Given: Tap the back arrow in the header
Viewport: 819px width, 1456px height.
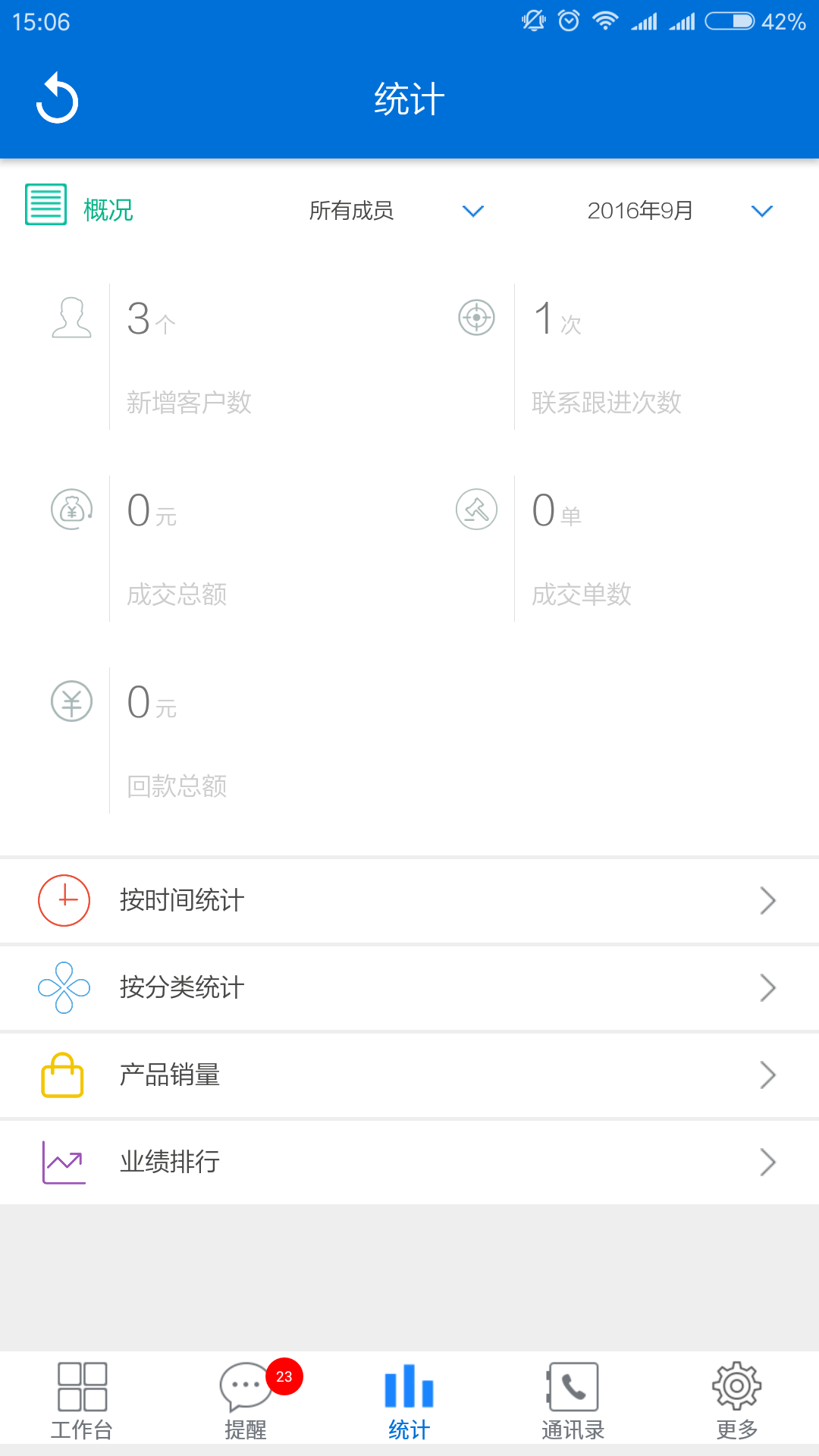Looking at the screenshot, I should tap(58, 97).
